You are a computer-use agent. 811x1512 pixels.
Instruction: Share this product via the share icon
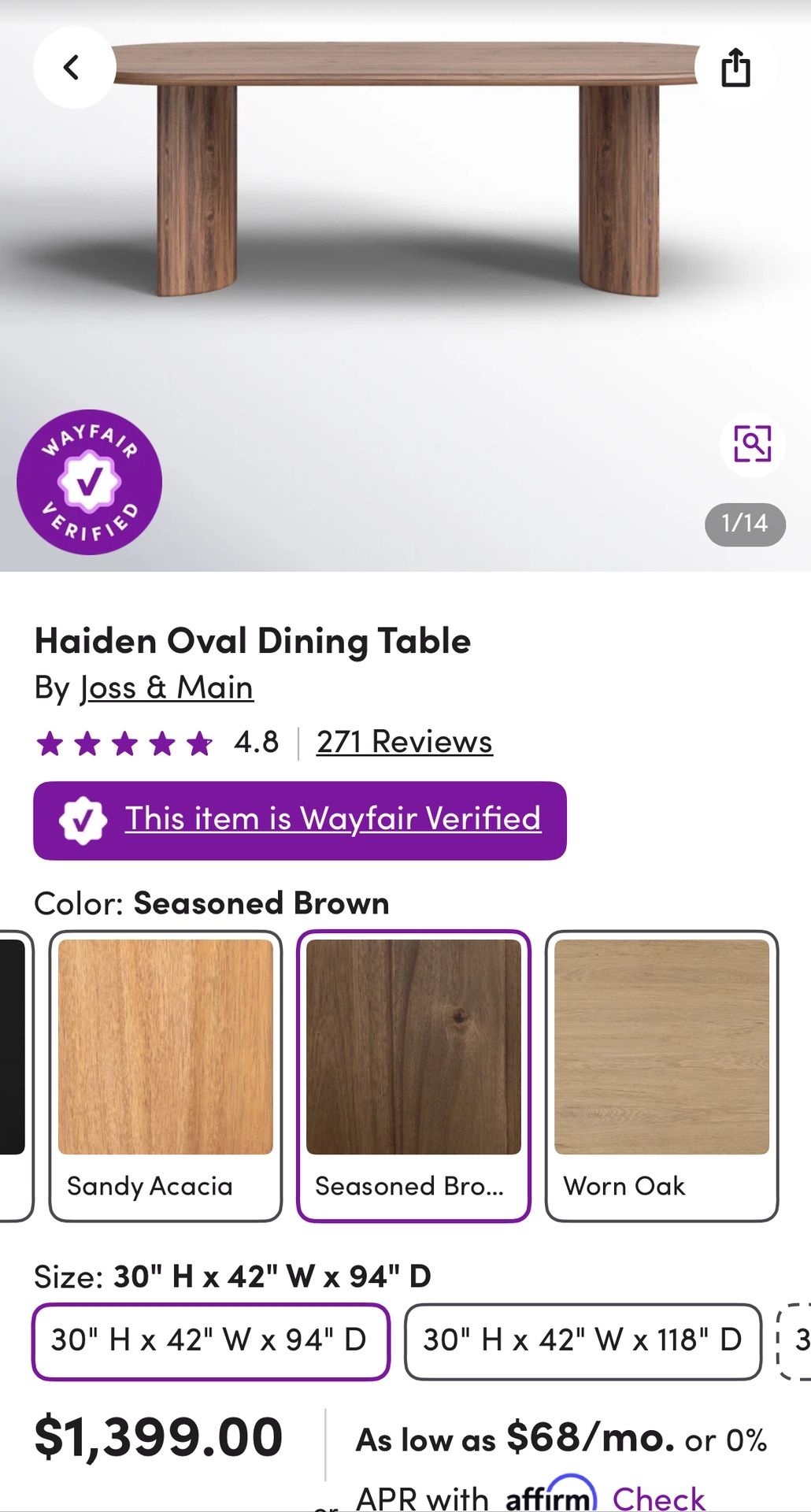737,66
